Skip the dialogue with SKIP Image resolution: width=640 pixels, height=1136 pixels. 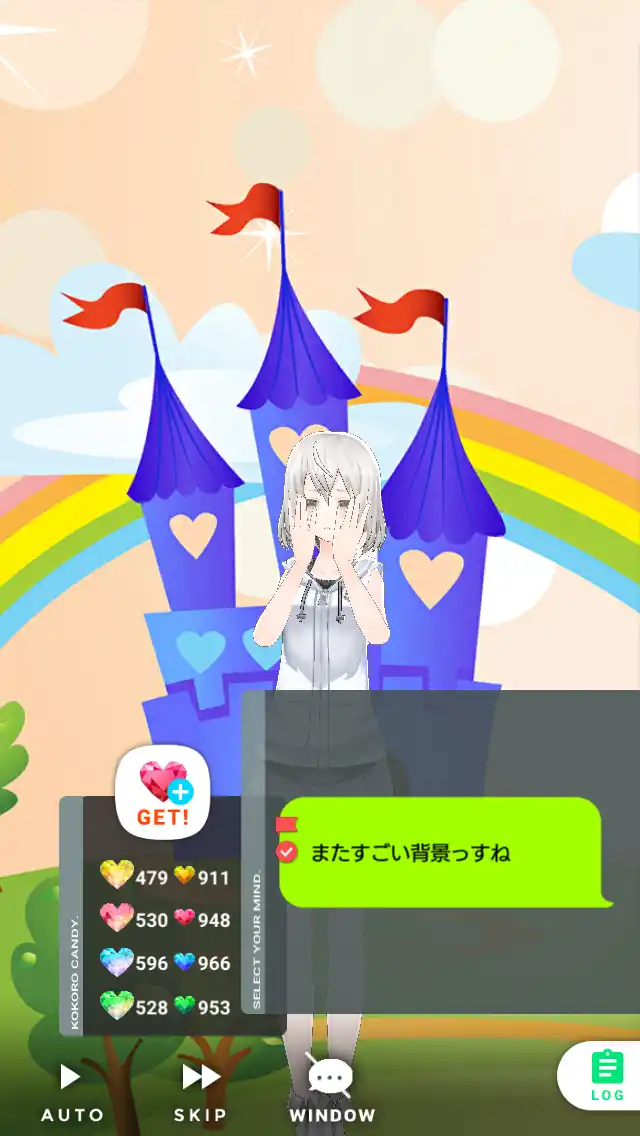201,1090
